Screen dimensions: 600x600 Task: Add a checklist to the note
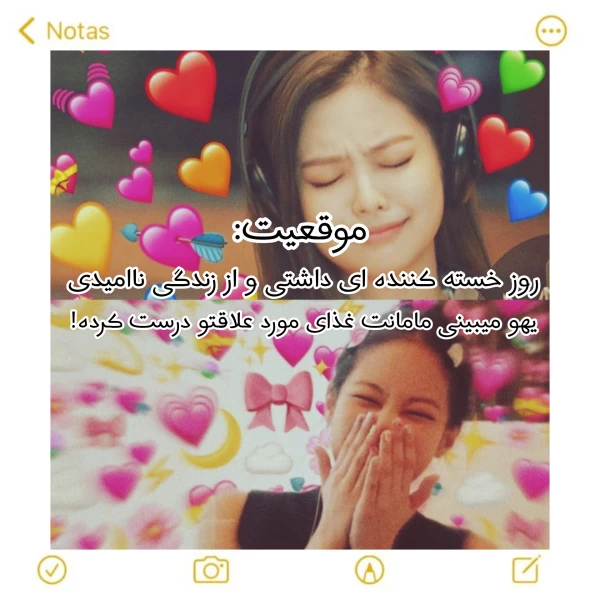(x=51, y=570)
